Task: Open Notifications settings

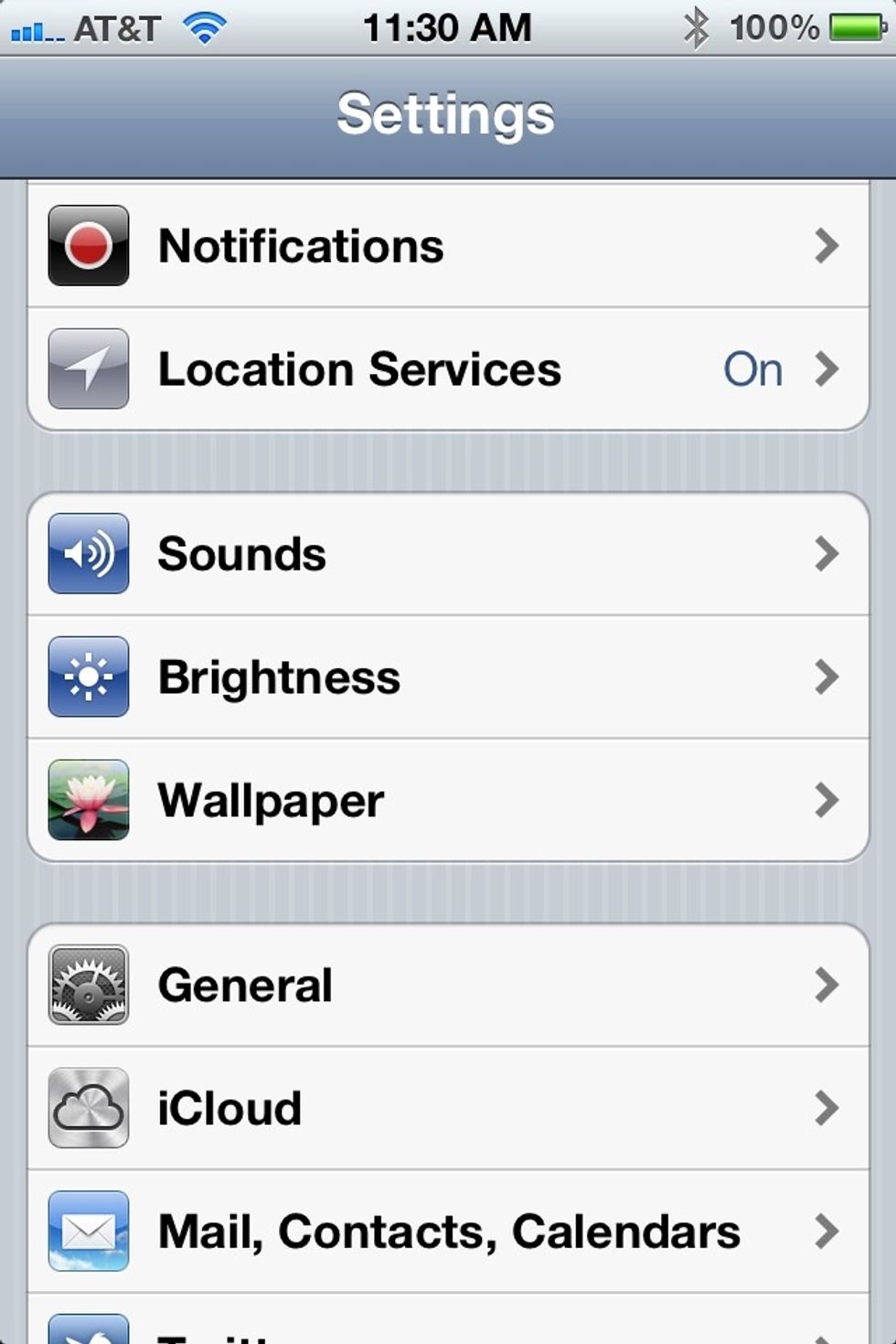Action: tap(447, 246)
